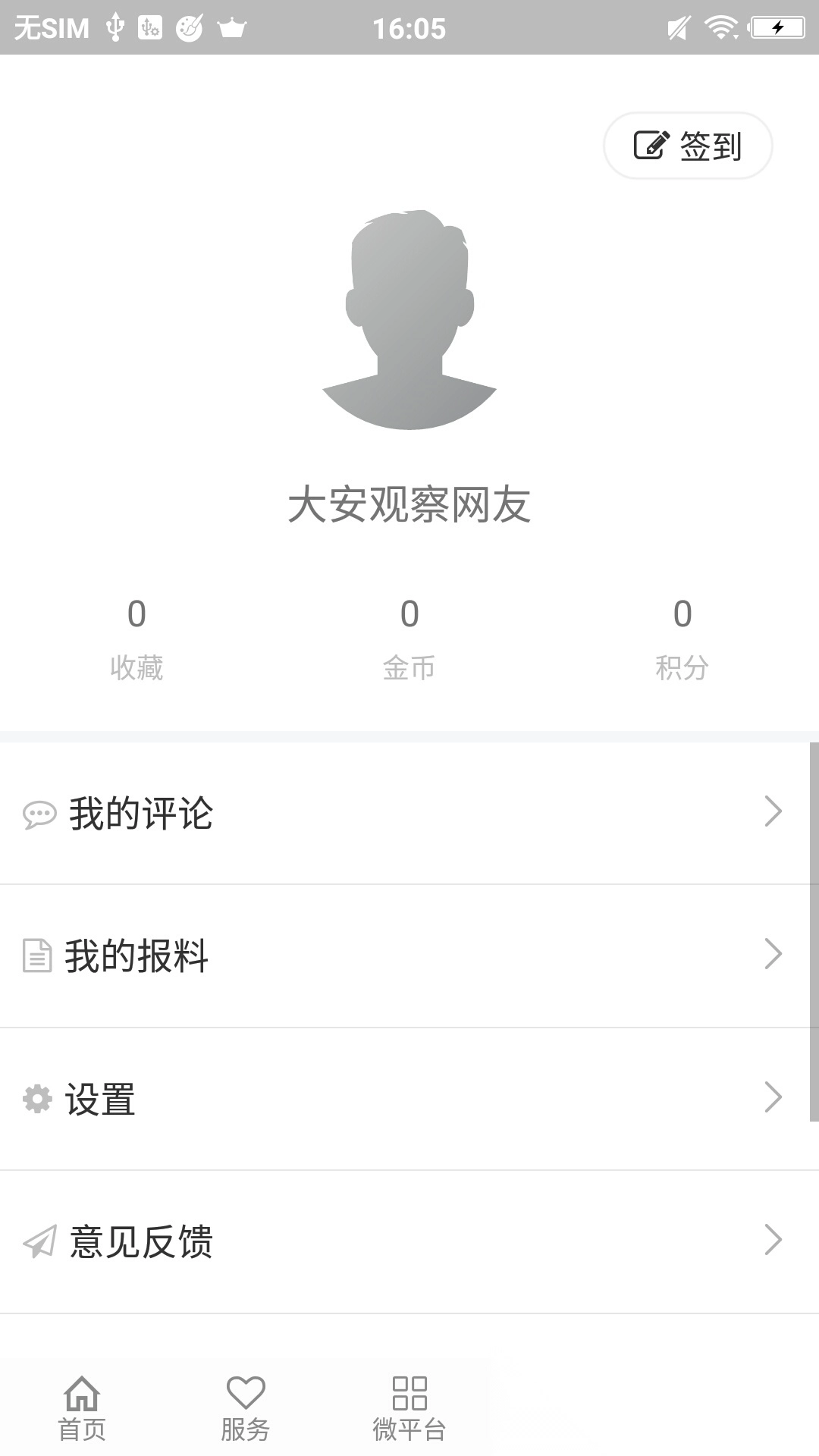The width and height of the screenshot is (819, 1456).
Task: Click the username 大安观察网友
Action: (x=409, y=504)
